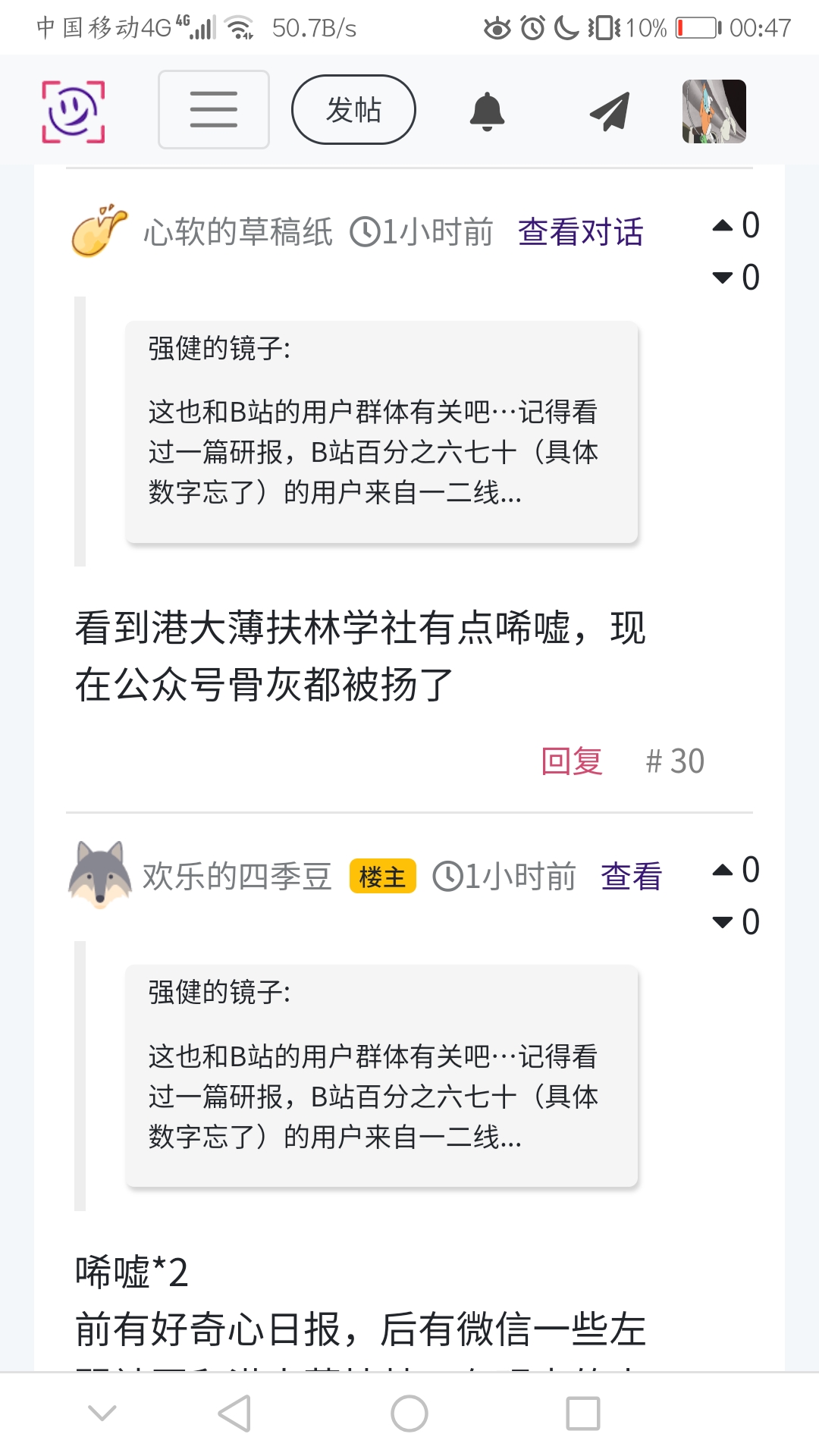
Task: Reply to comment #30 via 回复
Action: click(x=572, y=761)
